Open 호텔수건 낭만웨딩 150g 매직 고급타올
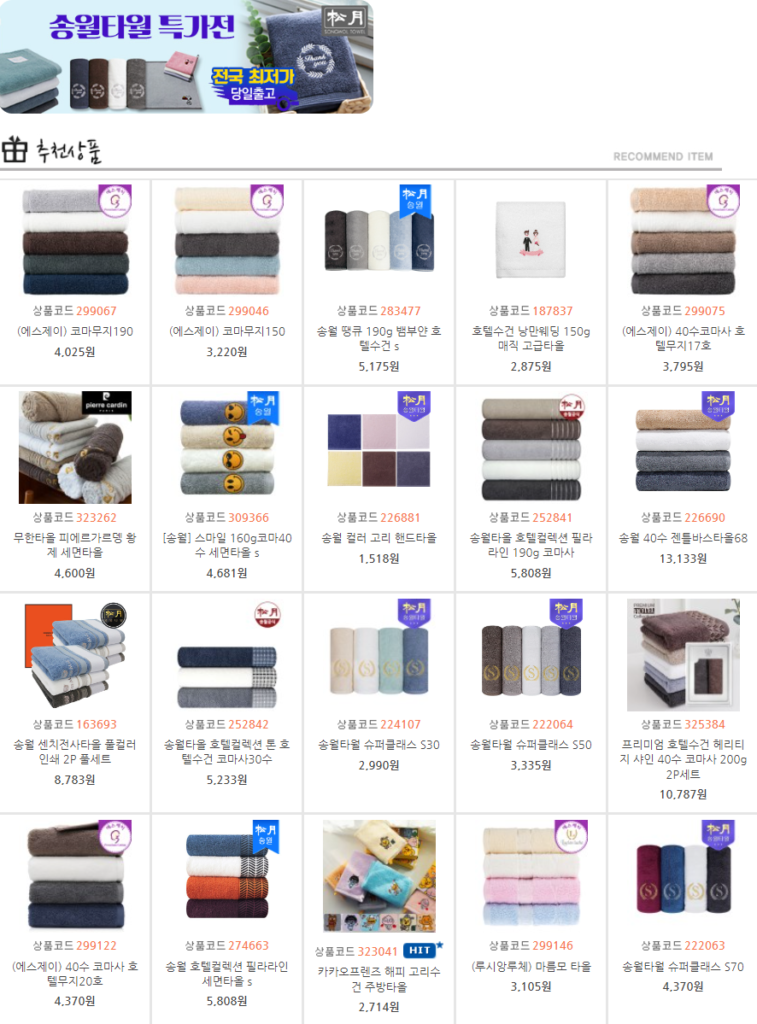 530,241
